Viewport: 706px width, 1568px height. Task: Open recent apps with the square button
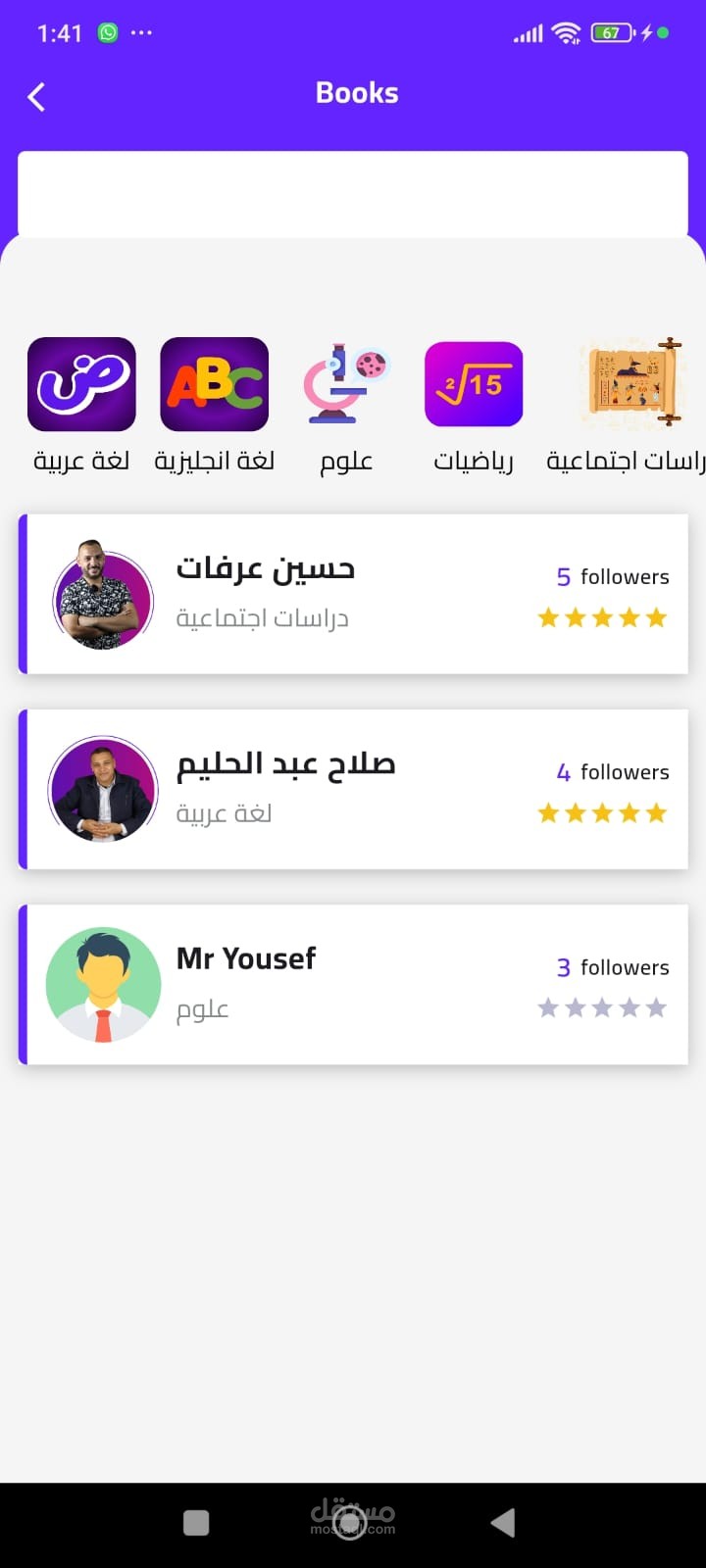pos(196,1522)
